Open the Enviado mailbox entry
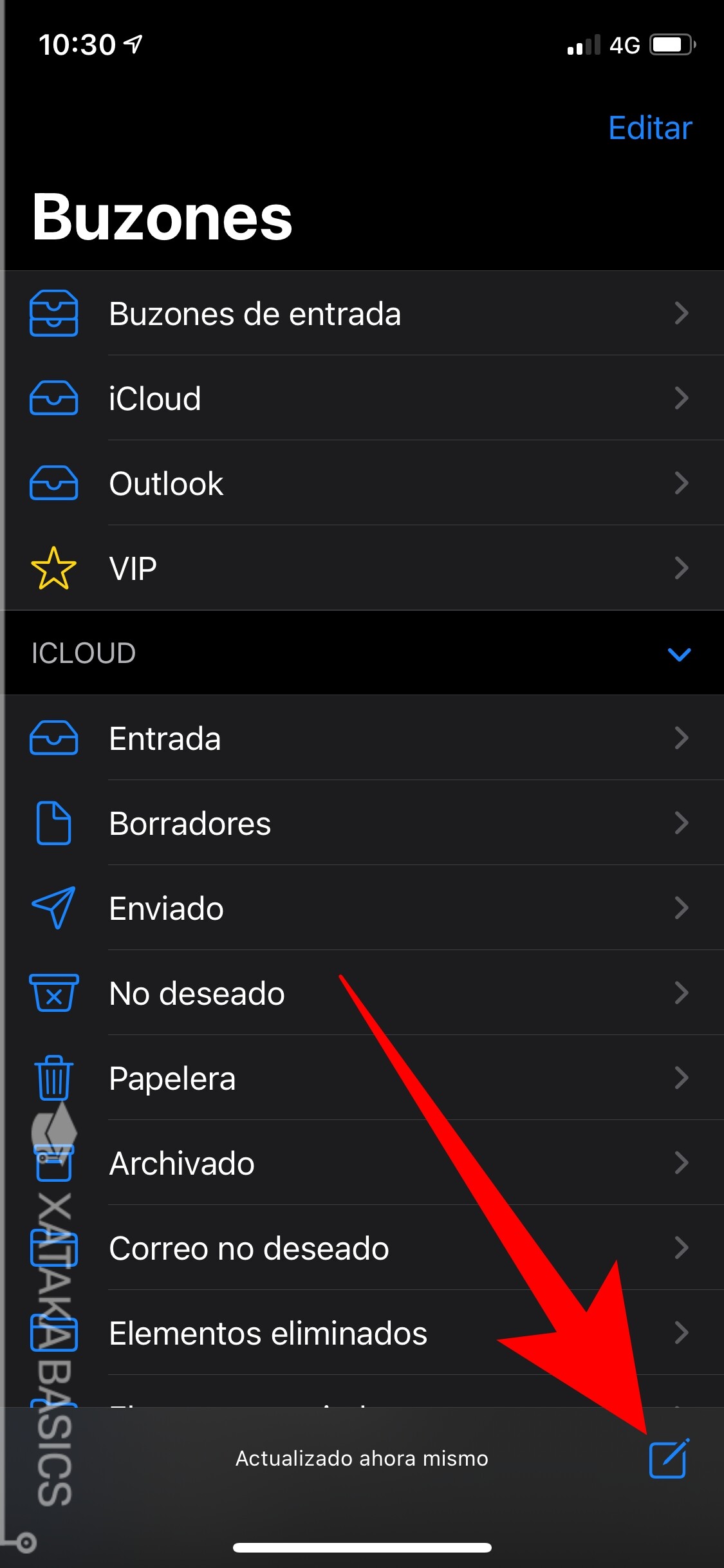 pyautogui.click(x=167, y=909)
